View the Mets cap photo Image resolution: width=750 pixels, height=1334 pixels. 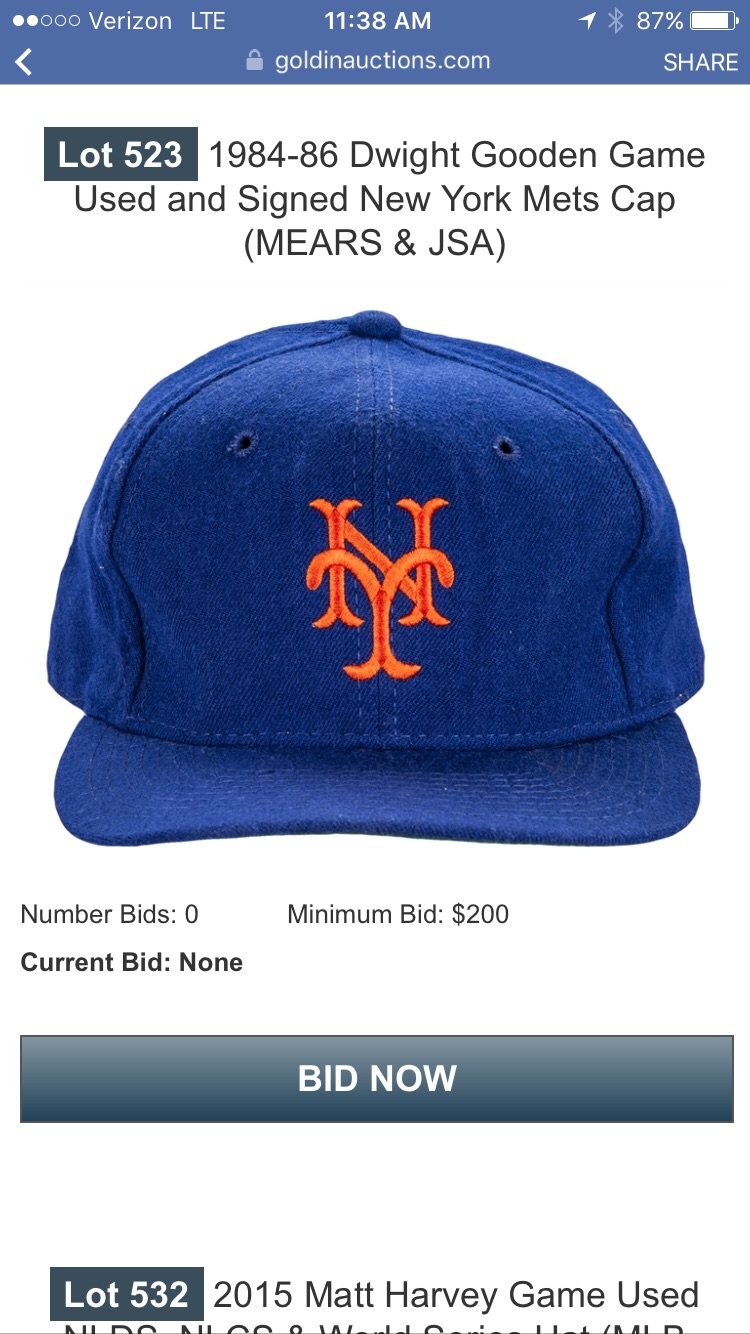click(x=375, y=578)
